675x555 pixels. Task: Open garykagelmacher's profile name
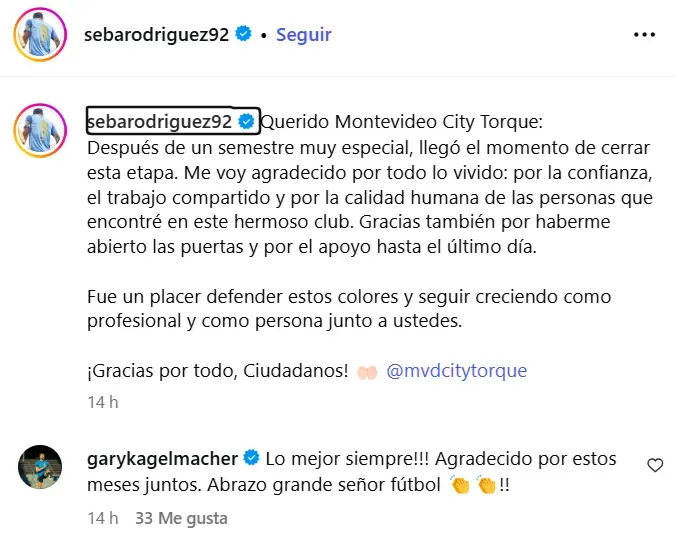tap(163, 459)
